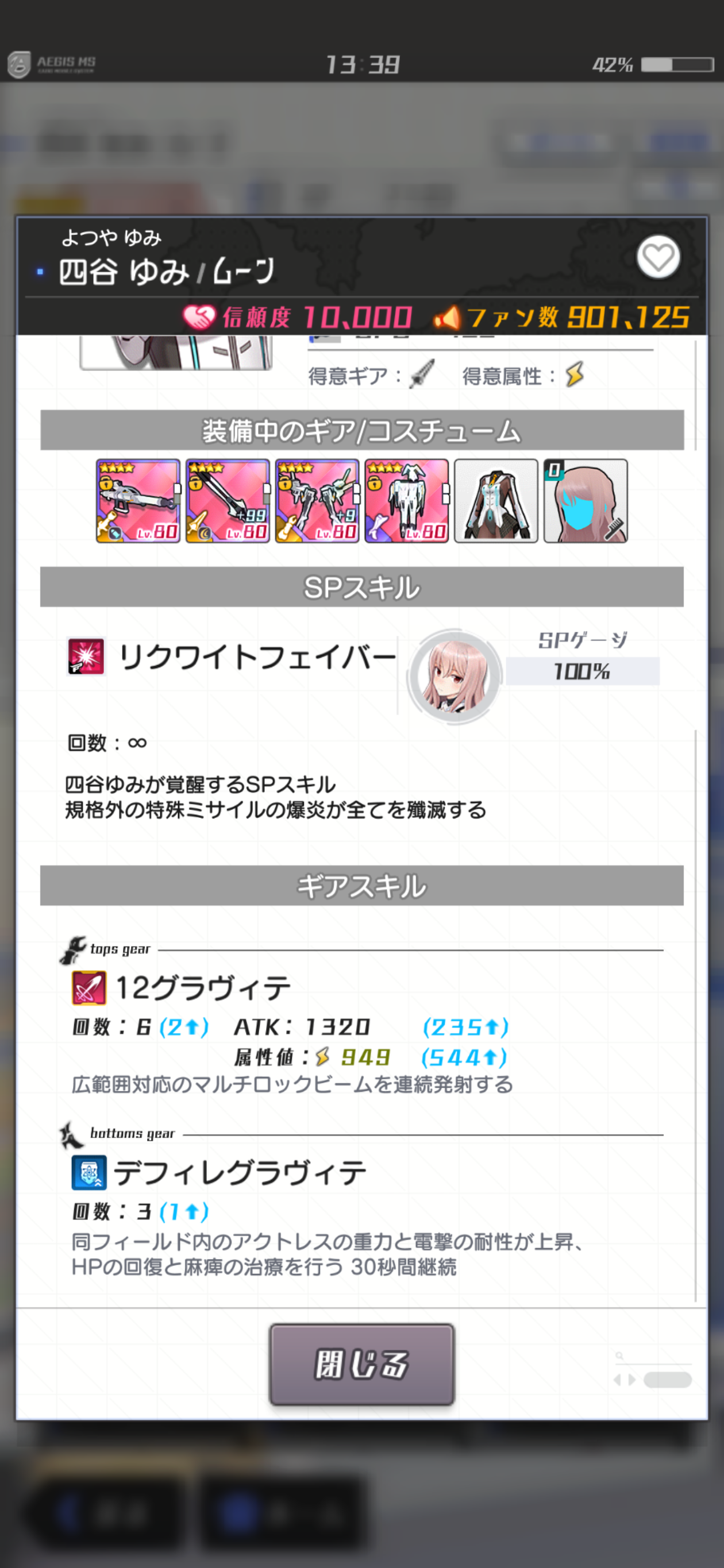
Task: Open the hairstyle accessory tile
Action: [586, 500]
